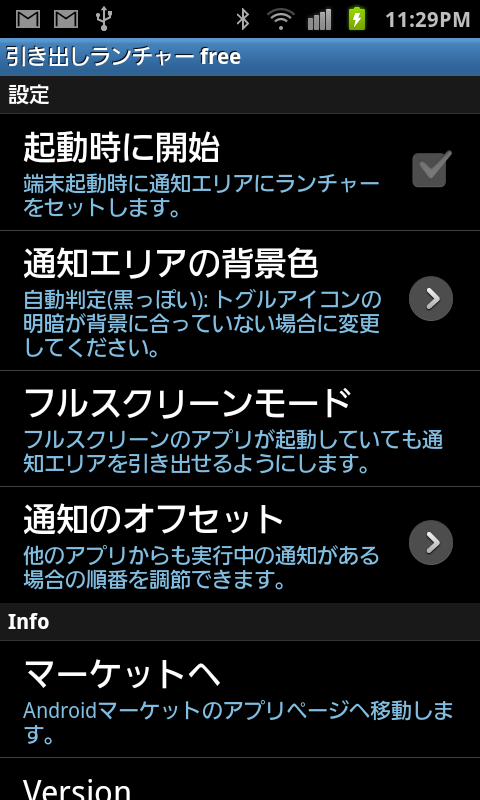Open the Version row
Viewport: 480px width, 800px height.
coord(240,779)
